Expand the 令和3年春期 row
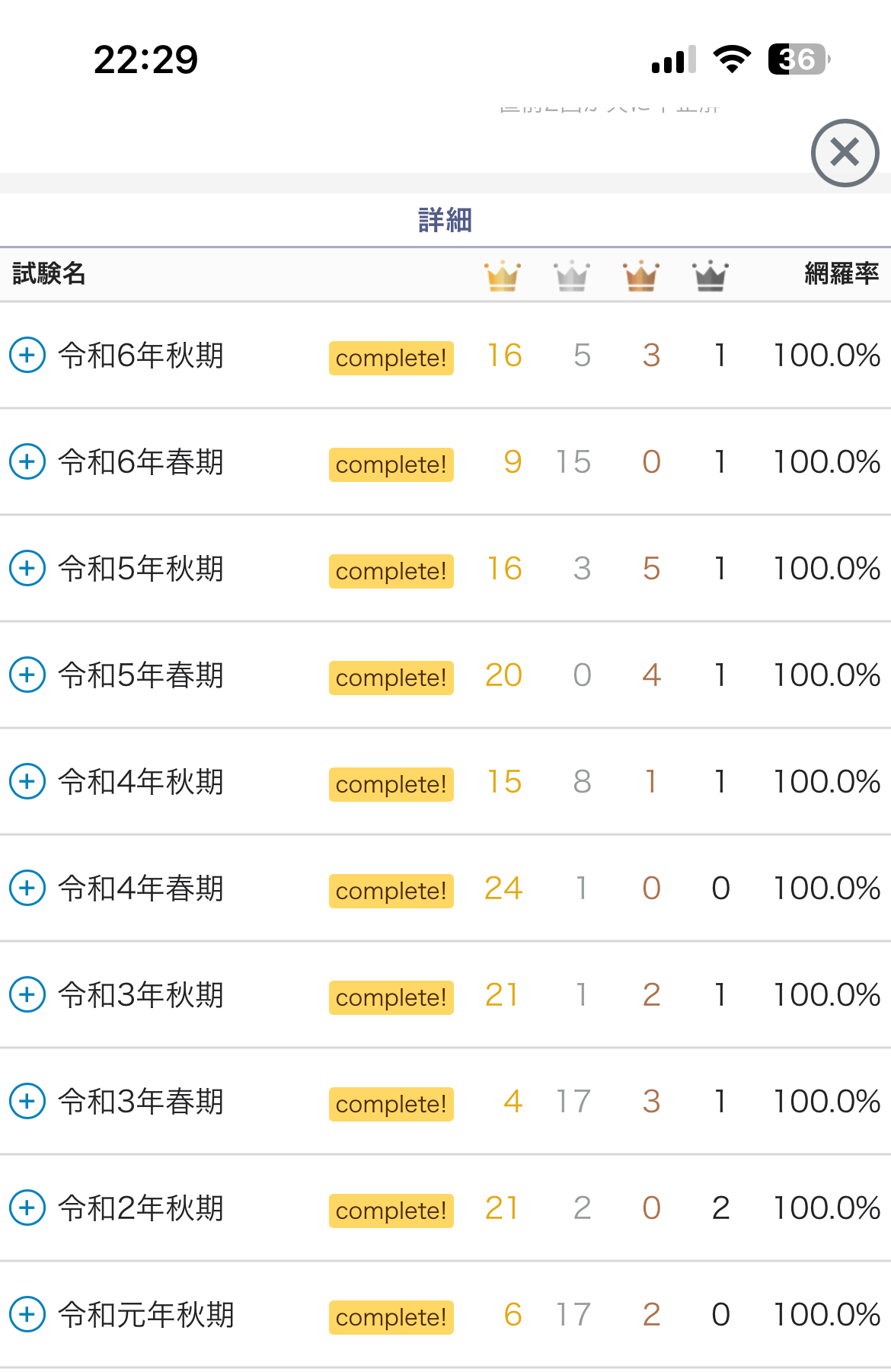891x1372 pixels. point(27,1102)
